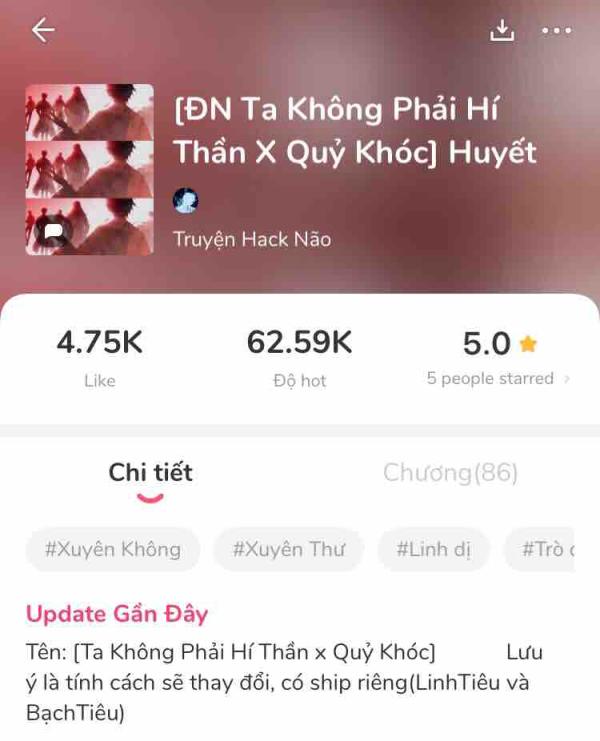
Task: Select the #Xuyên Không tag
Action: [x=113, y=549]
